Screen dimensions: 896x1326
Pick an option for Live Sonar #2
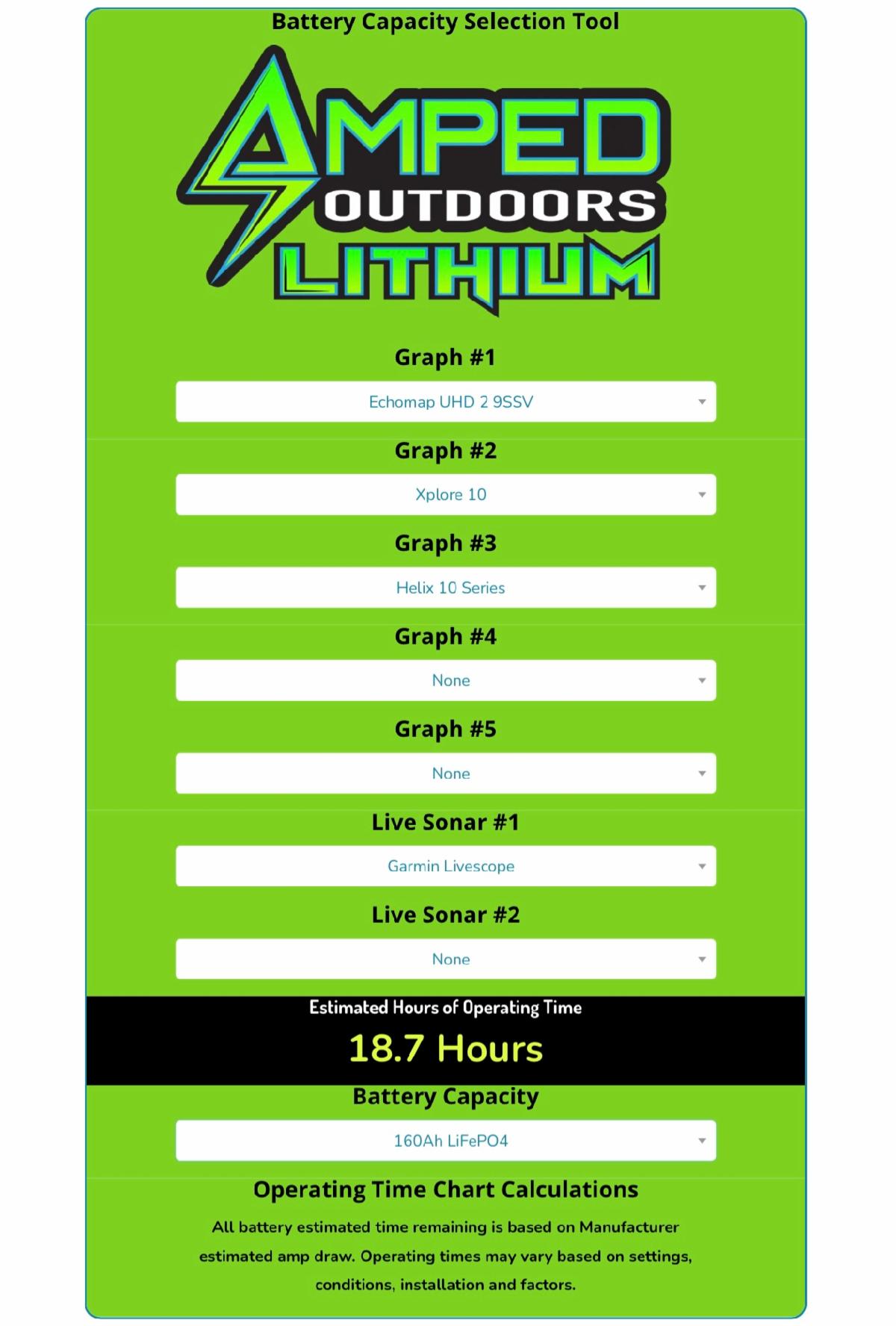446,959
